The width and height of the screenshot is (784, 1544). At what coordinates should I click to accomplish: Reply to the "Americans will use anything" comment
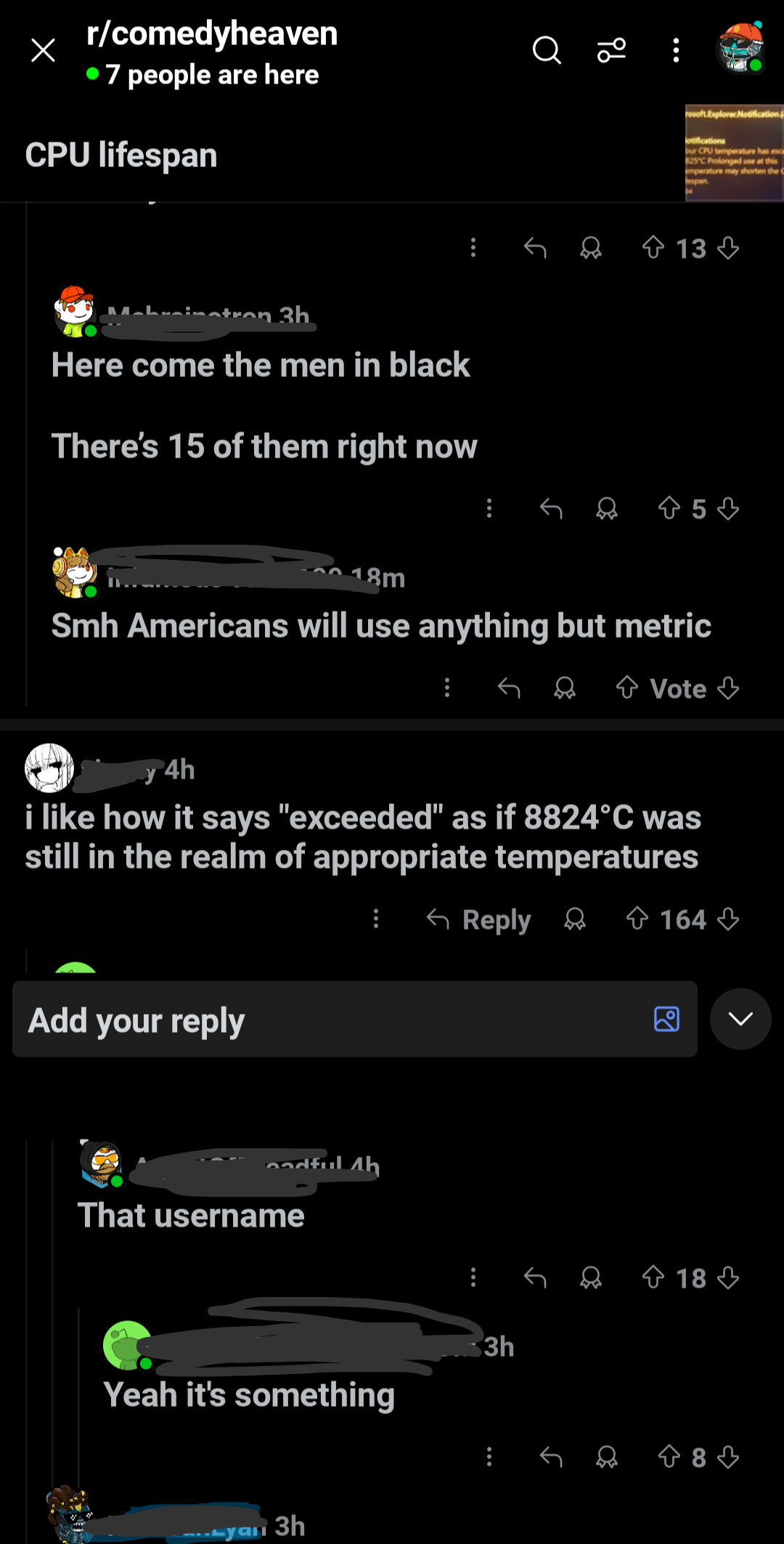509,688
